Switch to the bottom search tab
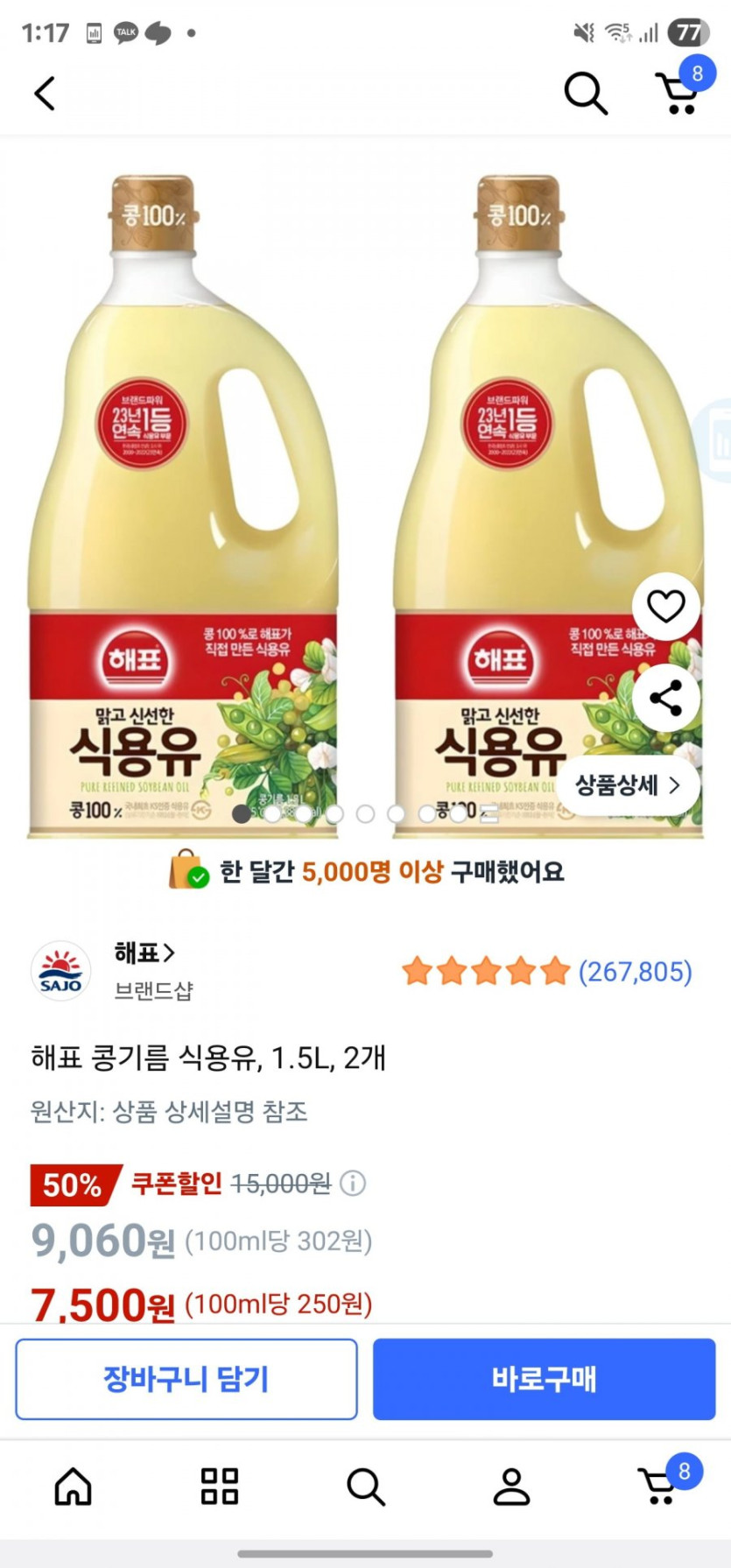This screenshot has height=1568, width=731. tap(365, 1487)
